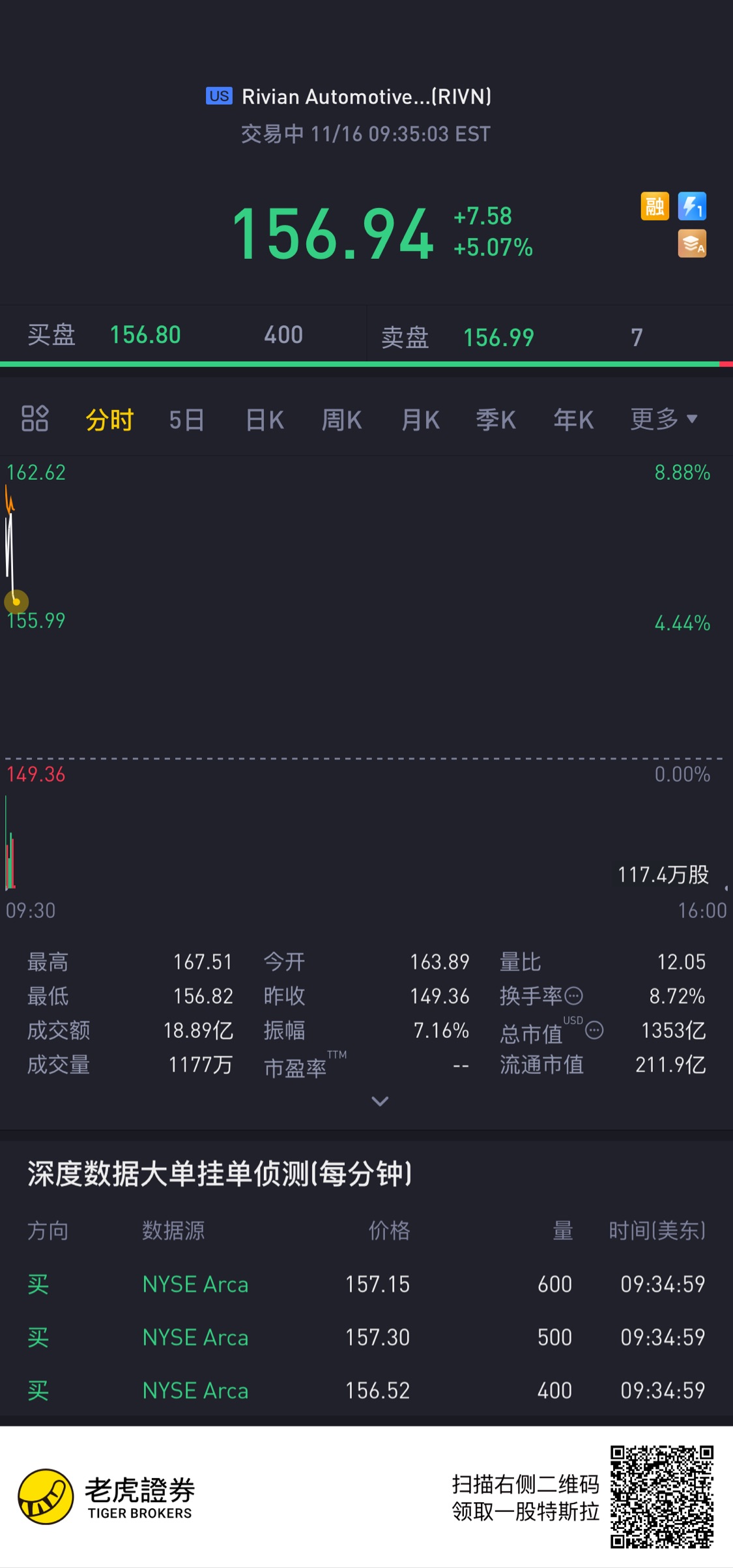View the 月K monthly chart
The image size is (733, 1568).
click(x=420, y=420)
